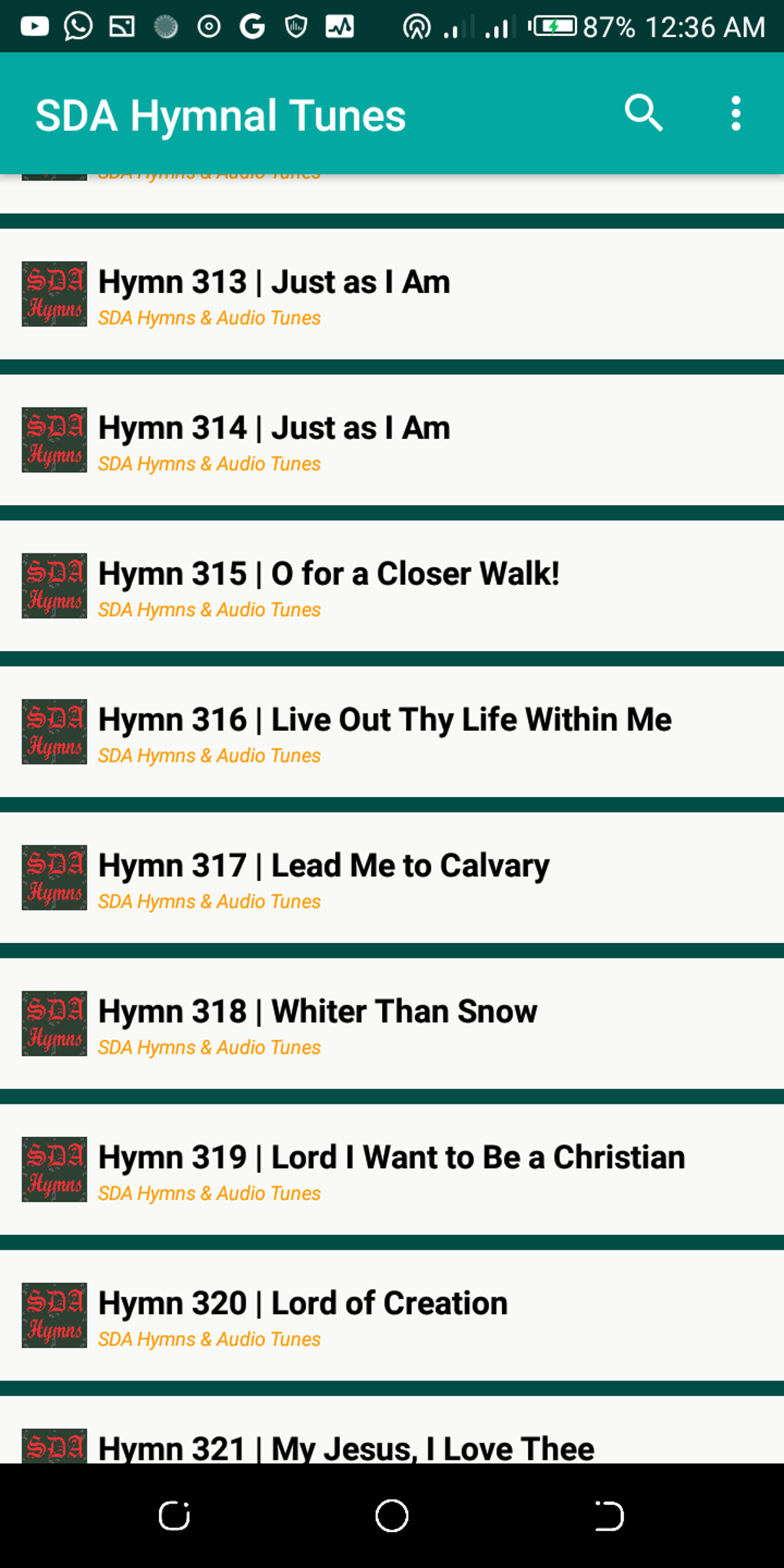Open the YouTube icon in the status bar
Screen dimensions: 784x1568
point(34,25)
